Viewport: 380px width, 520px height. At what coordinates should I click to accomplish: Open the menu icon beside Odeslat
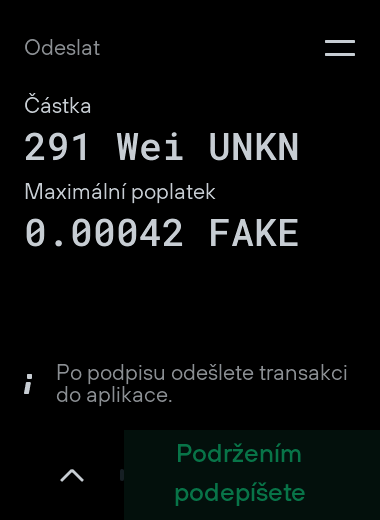pos(340,48)
